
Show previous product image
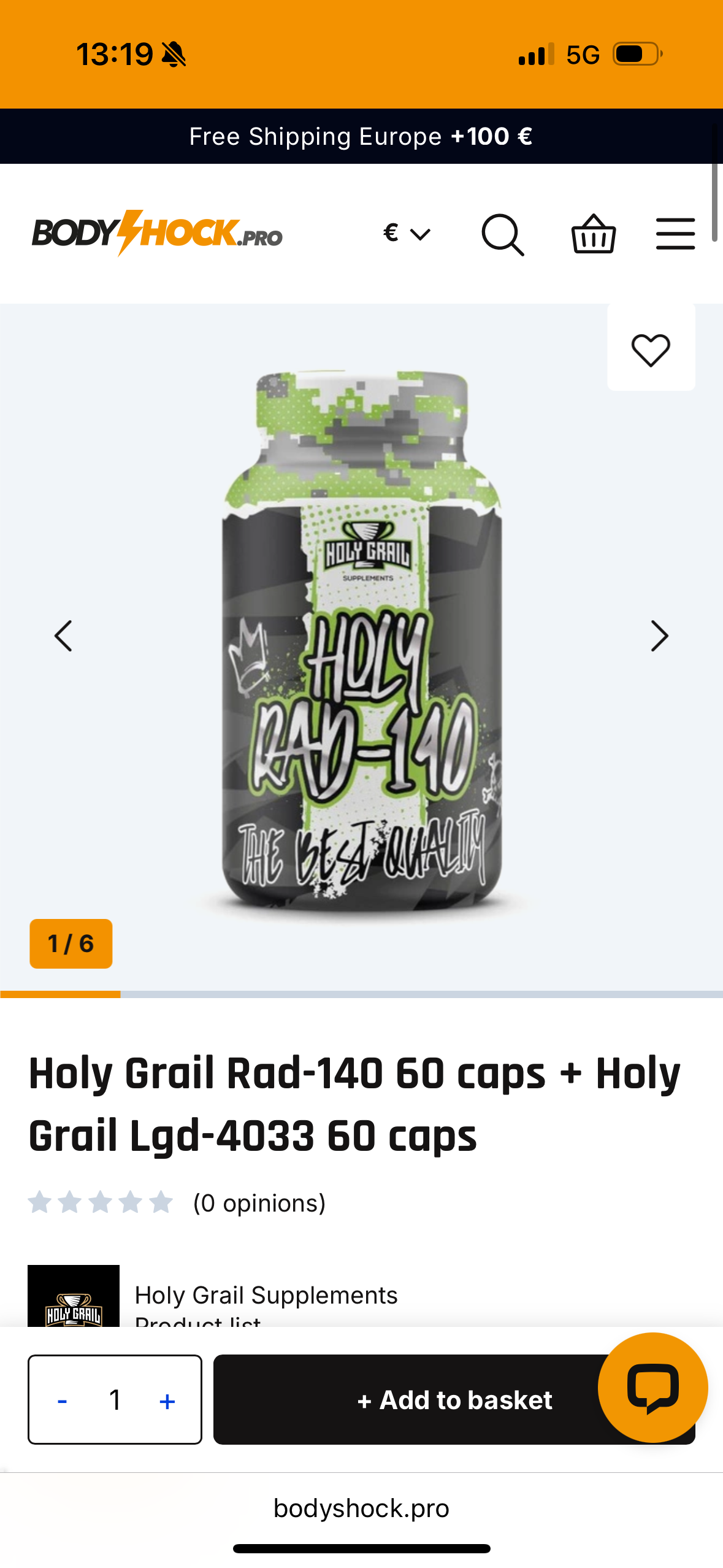coord(63,636)
